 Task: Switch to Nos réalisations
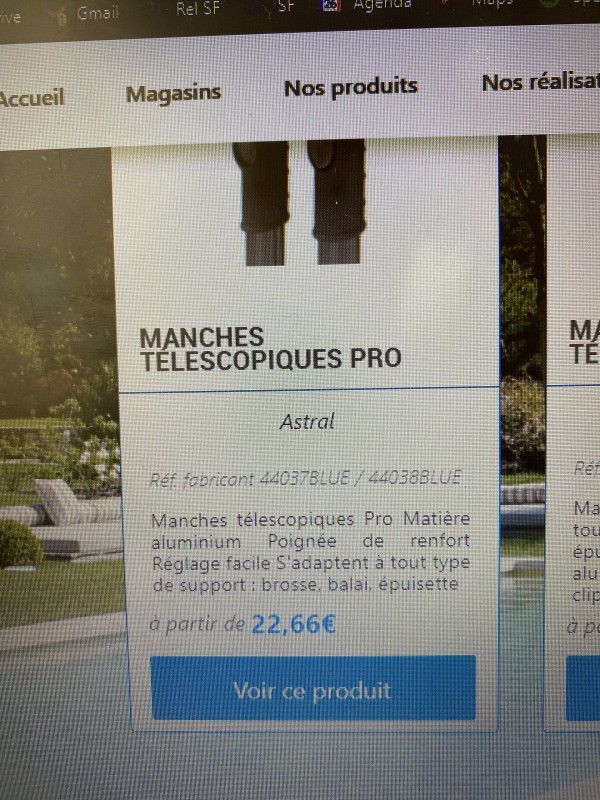(x=540, y=83)
